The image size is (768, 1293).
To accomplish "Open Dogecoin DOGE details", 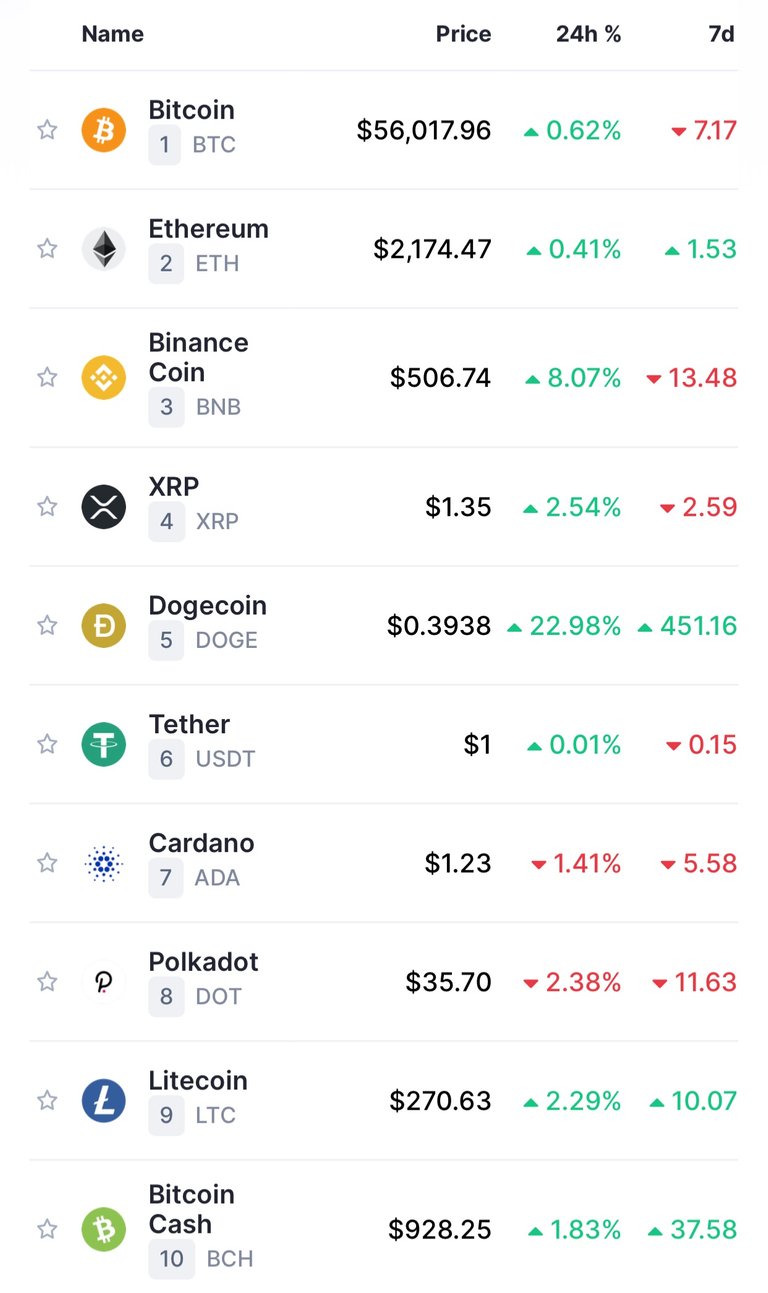I will pos(384,626).
